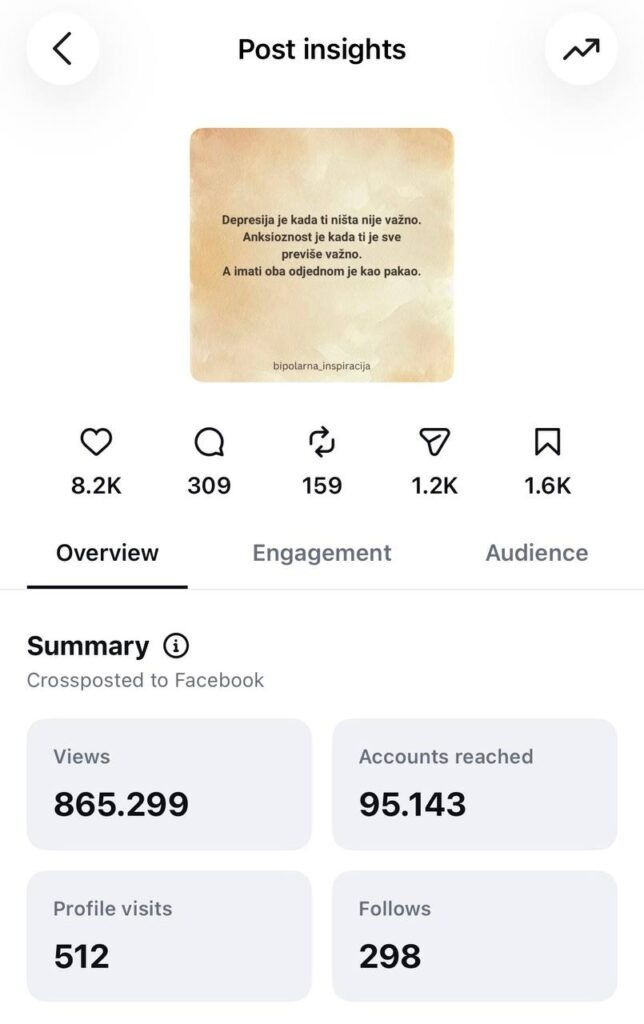Image resolution: width=644 pixels, height=1024 pixels.
Task: Switch to the Engagement tab
Action: coord(322,553)
